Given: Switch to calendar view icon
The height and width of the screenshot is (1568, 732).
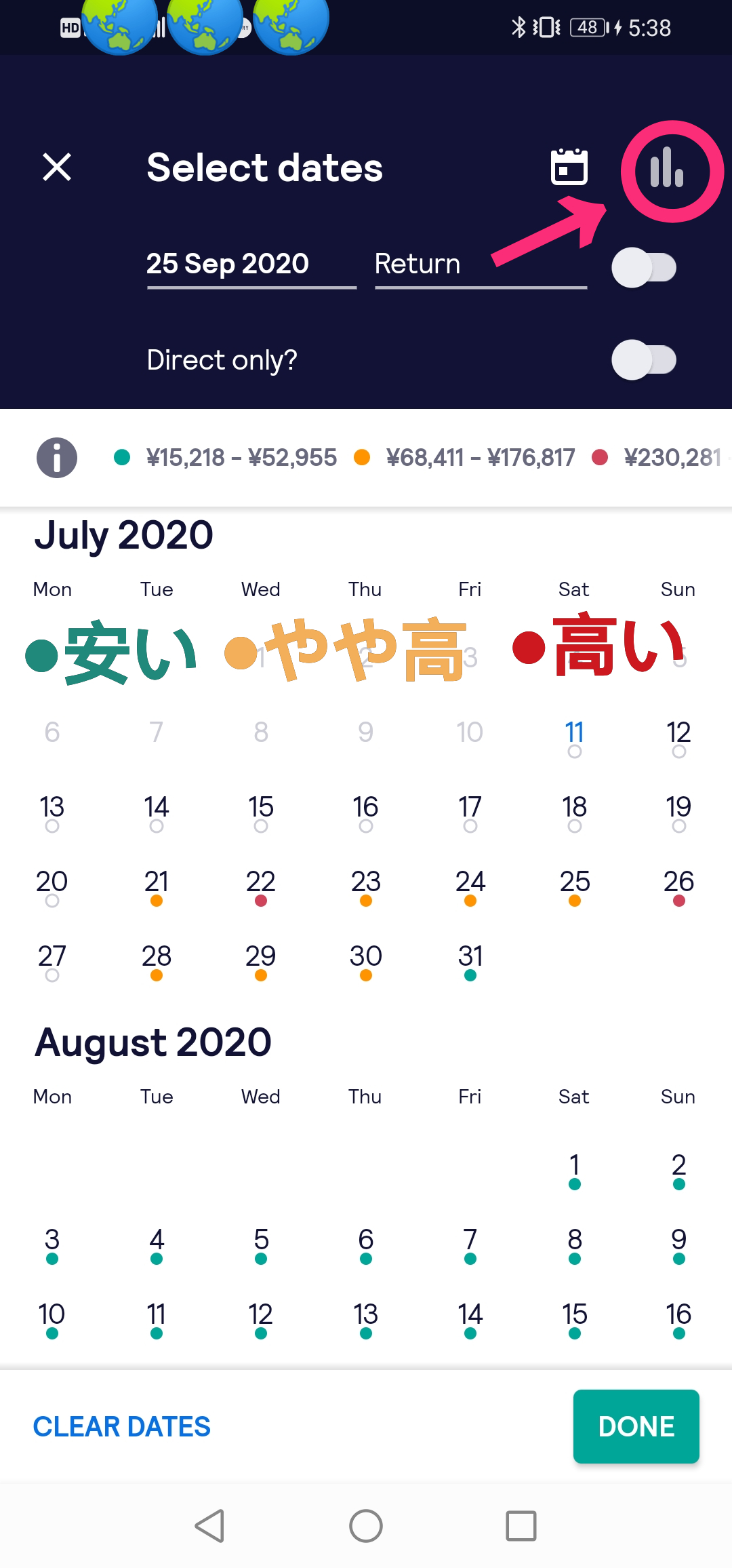Looking at the screenshot, I should coord(569,167).
